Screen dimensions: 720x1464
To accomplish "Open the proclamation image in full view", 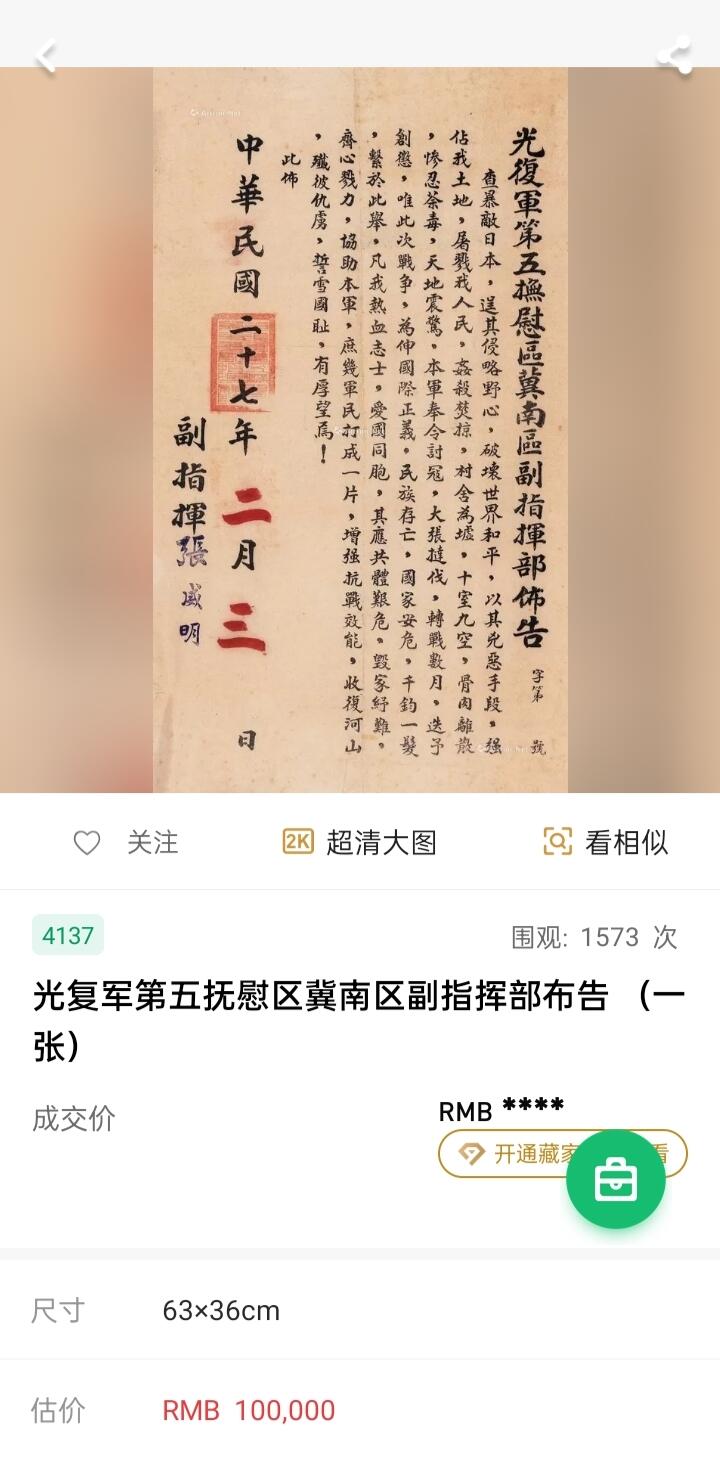I will (360, 430).
